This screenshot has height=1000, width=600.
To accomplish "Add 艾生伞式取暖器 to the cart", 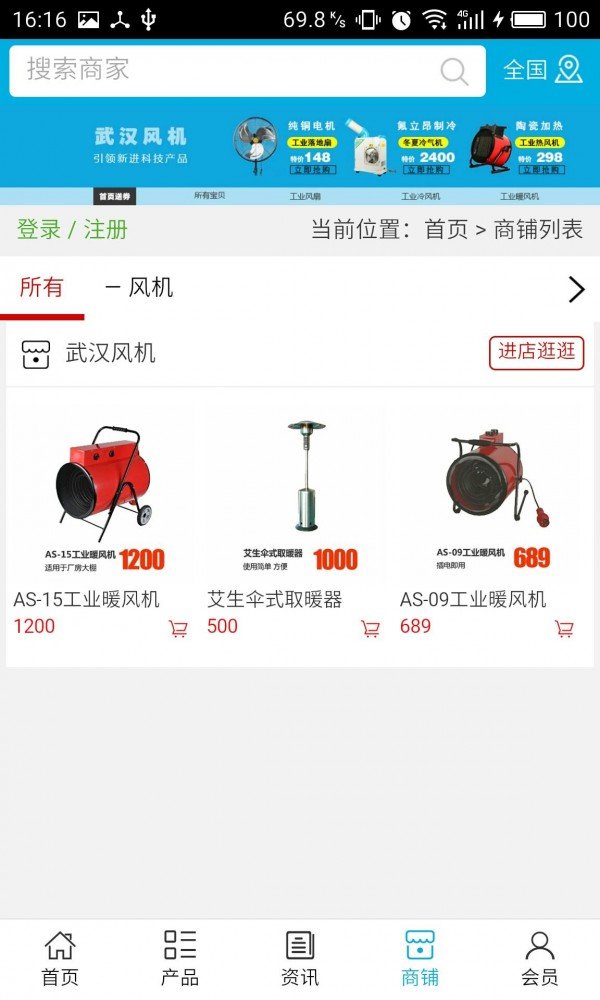I will pos(370,628).
